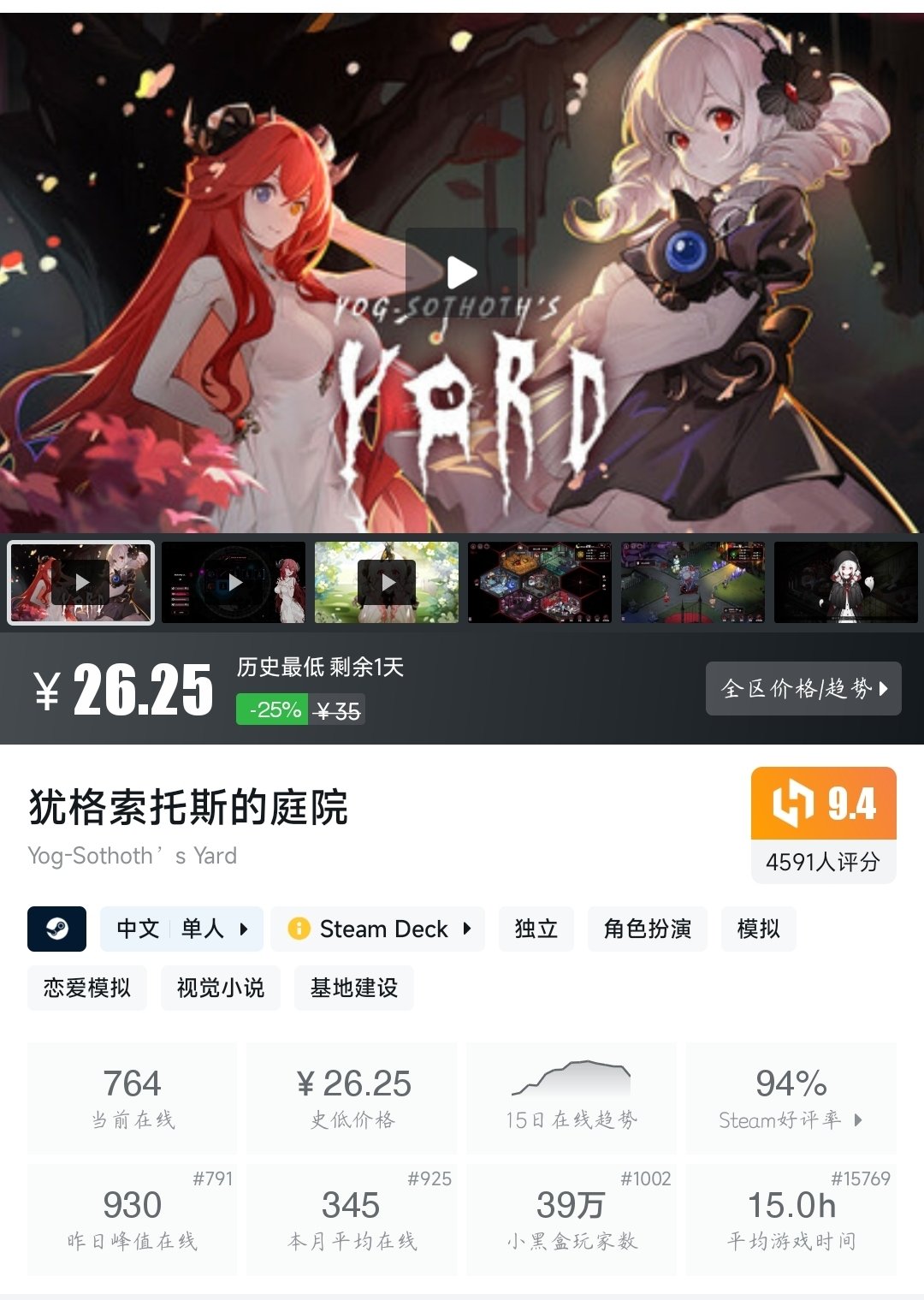The height and width of the screenshot is (1300, 924).
Task: Play the main game trailer video
Action: [x=461, y=273]
